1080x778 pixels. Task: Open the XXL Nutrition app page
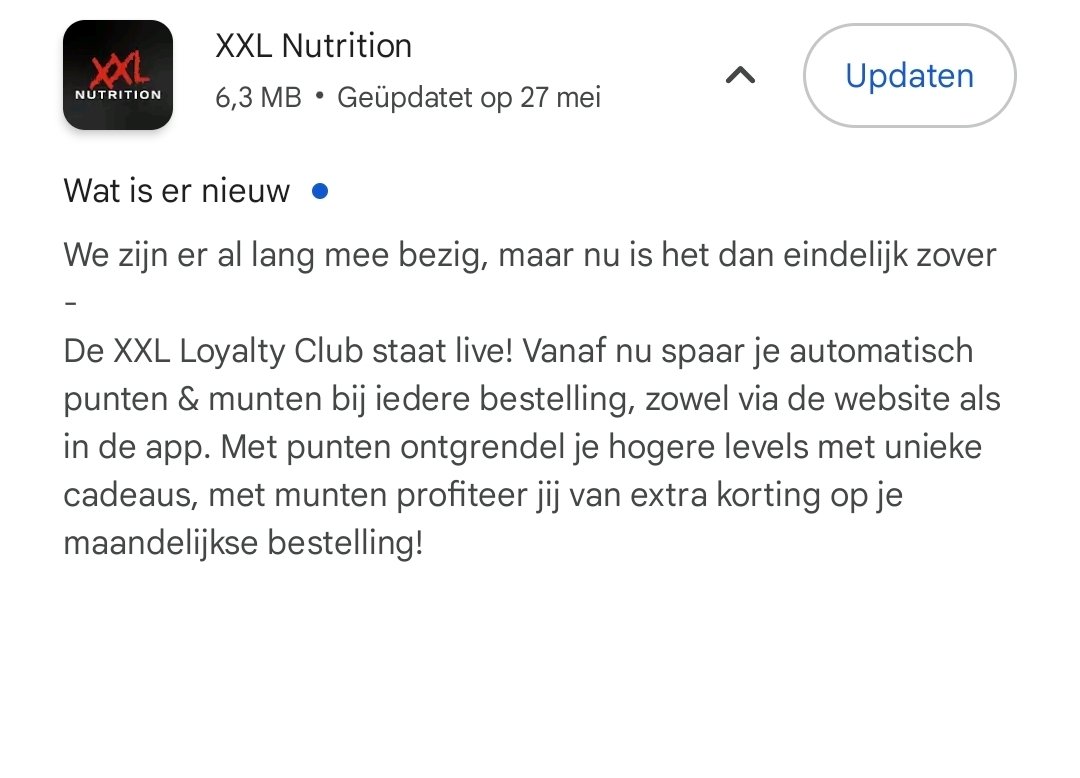click(313, 46)
